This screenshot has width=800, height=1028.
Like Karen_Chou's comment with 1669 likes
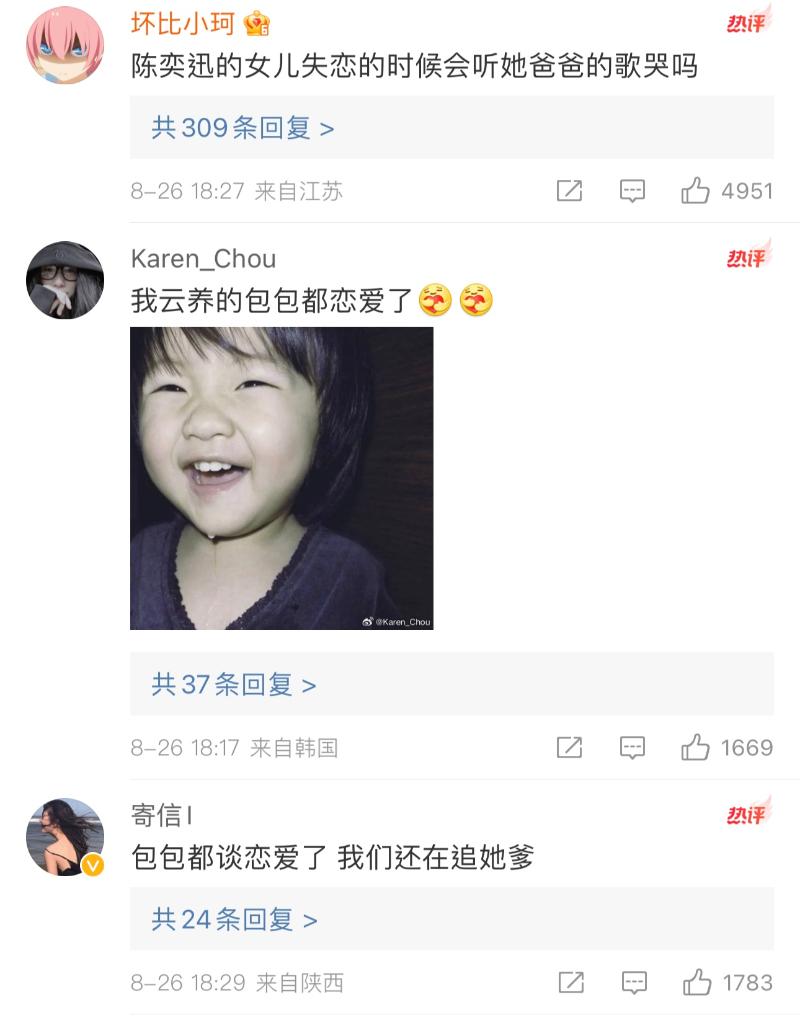tap(696, 747)
